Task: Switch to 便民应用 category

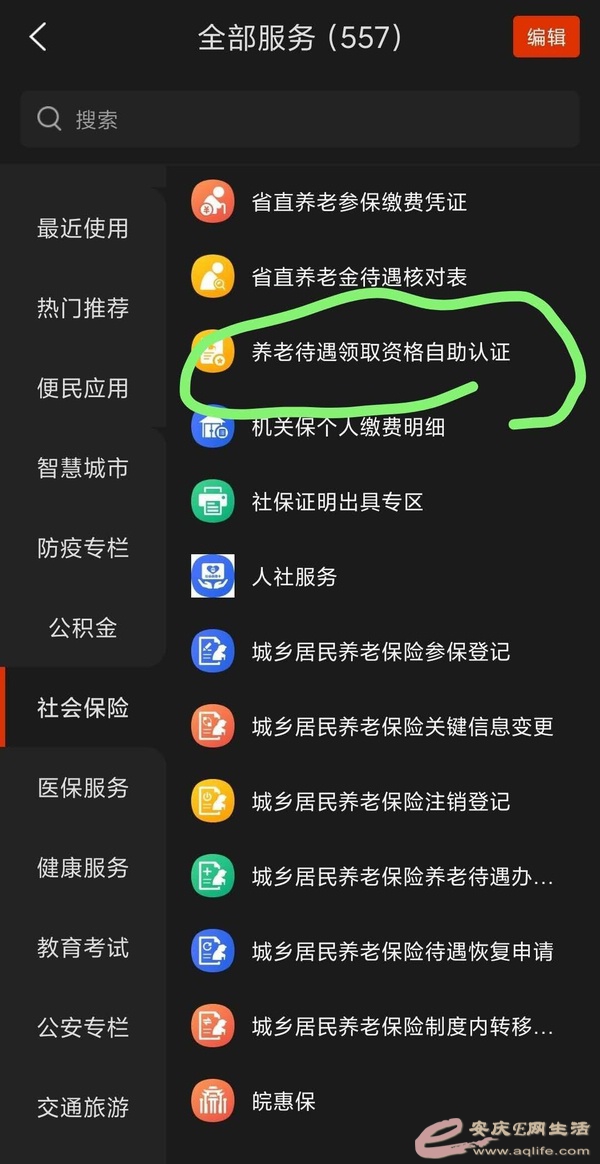Action: point(83,388)
